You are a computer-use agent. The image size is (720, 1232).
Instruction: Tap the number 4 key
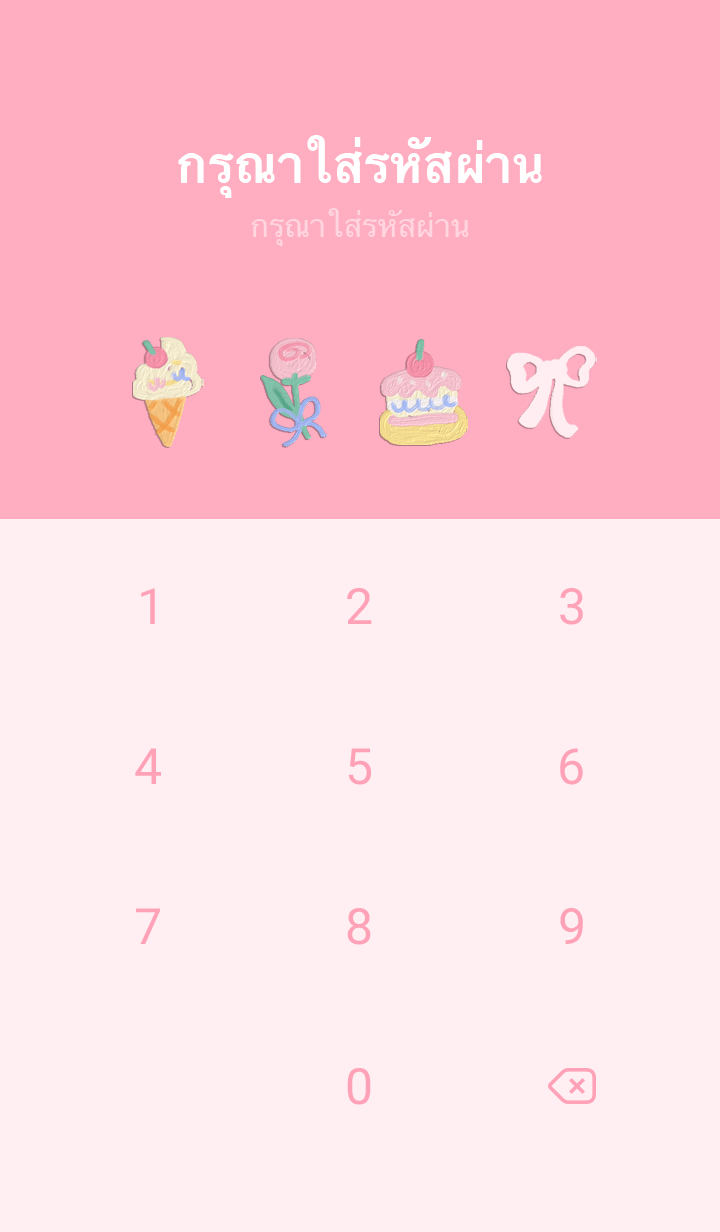(148, 767)
